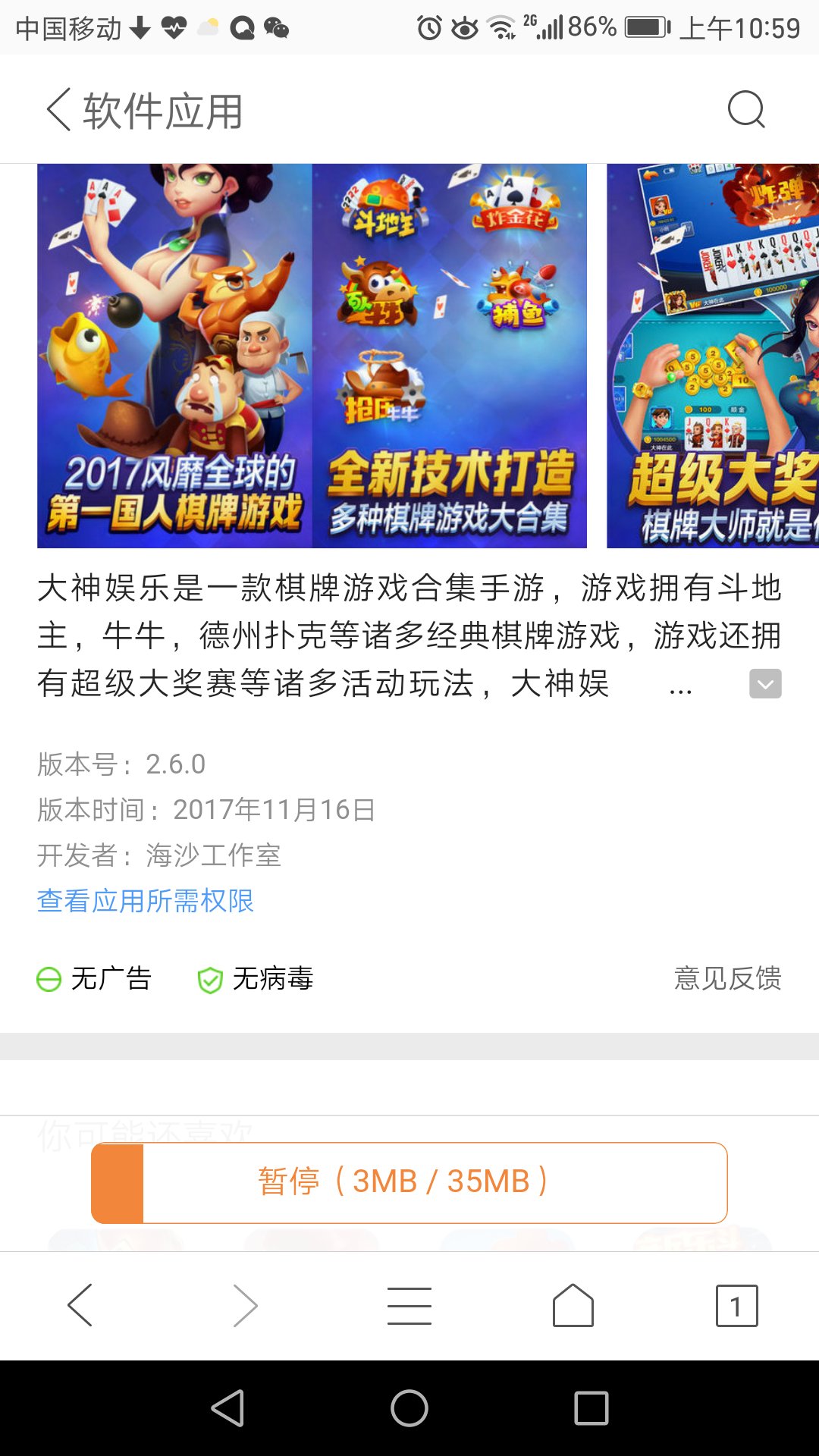Tap the browser forward navigation arrow

(246, 1304)
